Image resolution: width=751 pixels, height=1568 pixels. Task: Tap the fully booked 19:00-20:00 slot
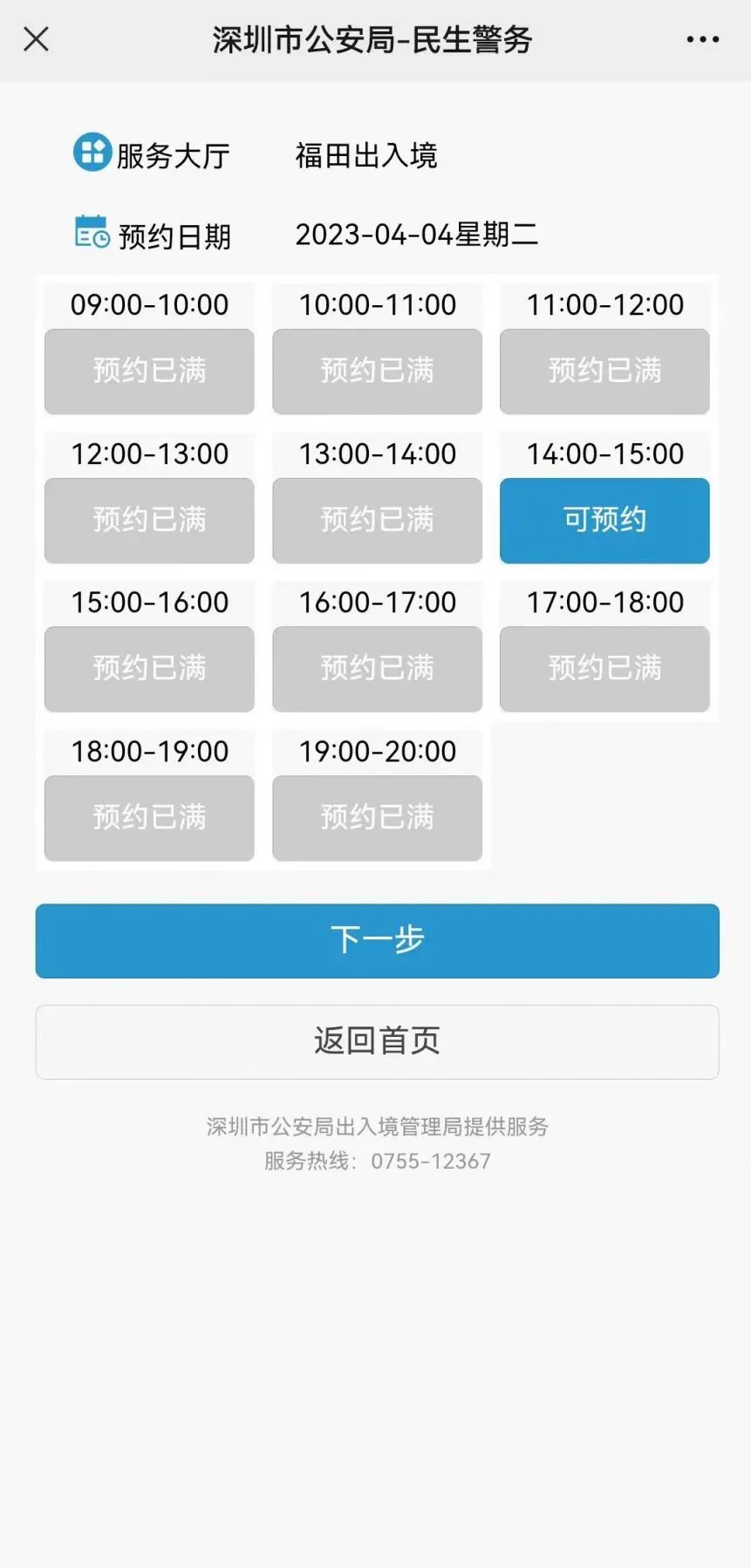[x=377, y=817]
